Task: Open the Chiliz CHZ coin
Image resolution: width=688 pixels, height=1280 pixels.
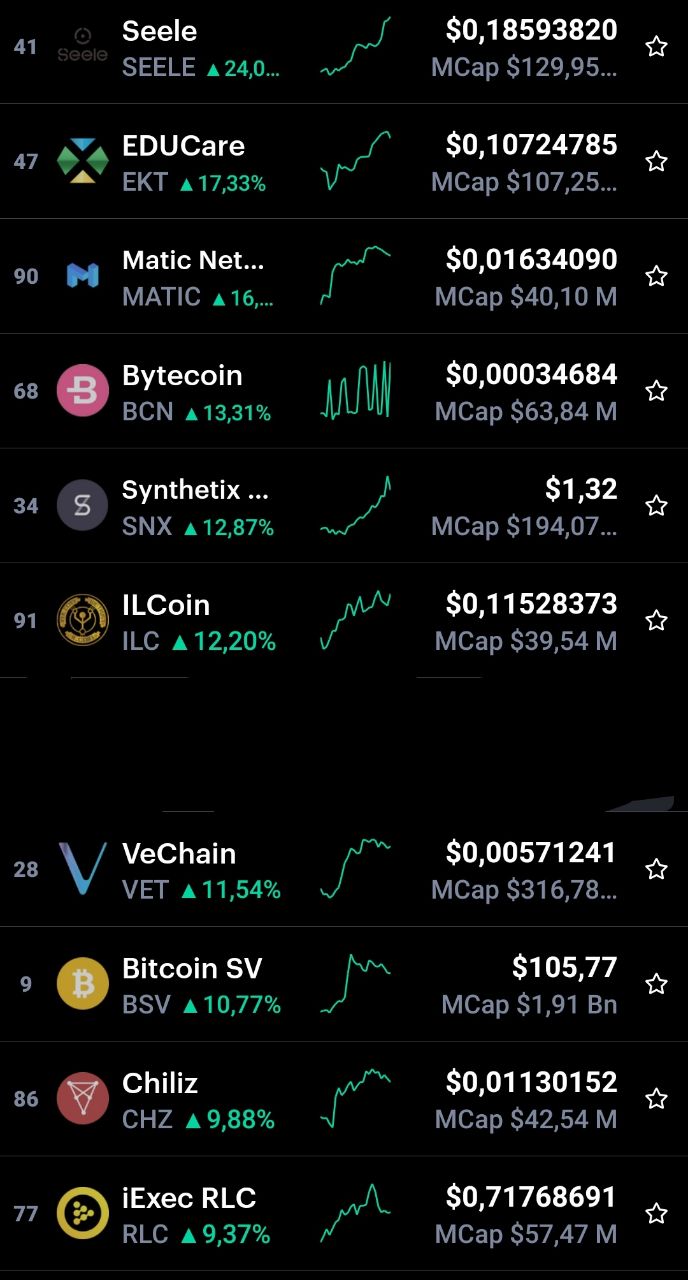Action: click(344, 1099)
